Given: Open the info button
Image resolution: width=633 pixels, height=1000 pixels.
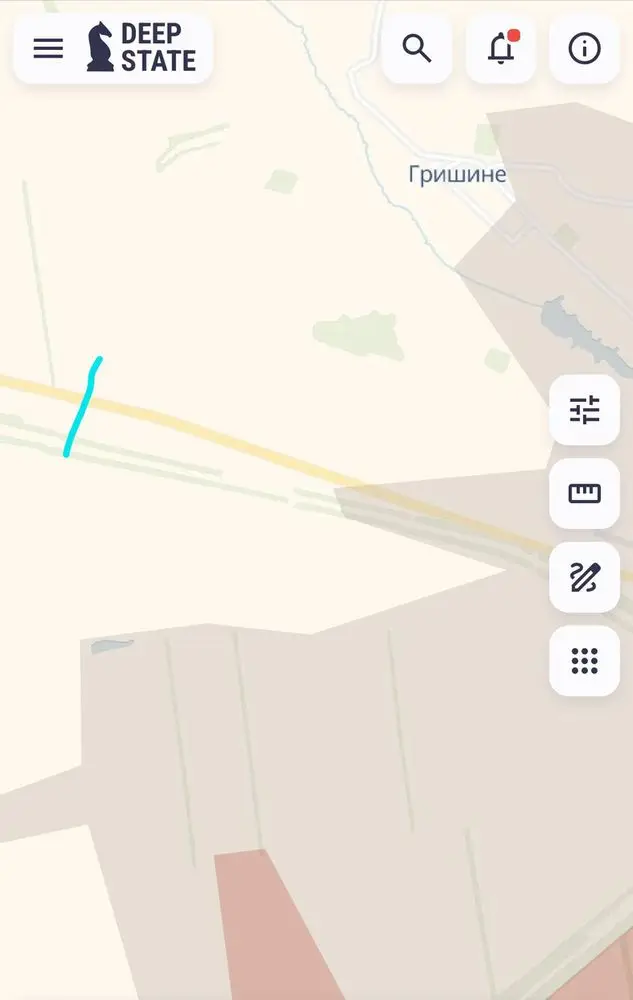Looking at the screenshot, I should pyautogui.click(x=584, y=48).
